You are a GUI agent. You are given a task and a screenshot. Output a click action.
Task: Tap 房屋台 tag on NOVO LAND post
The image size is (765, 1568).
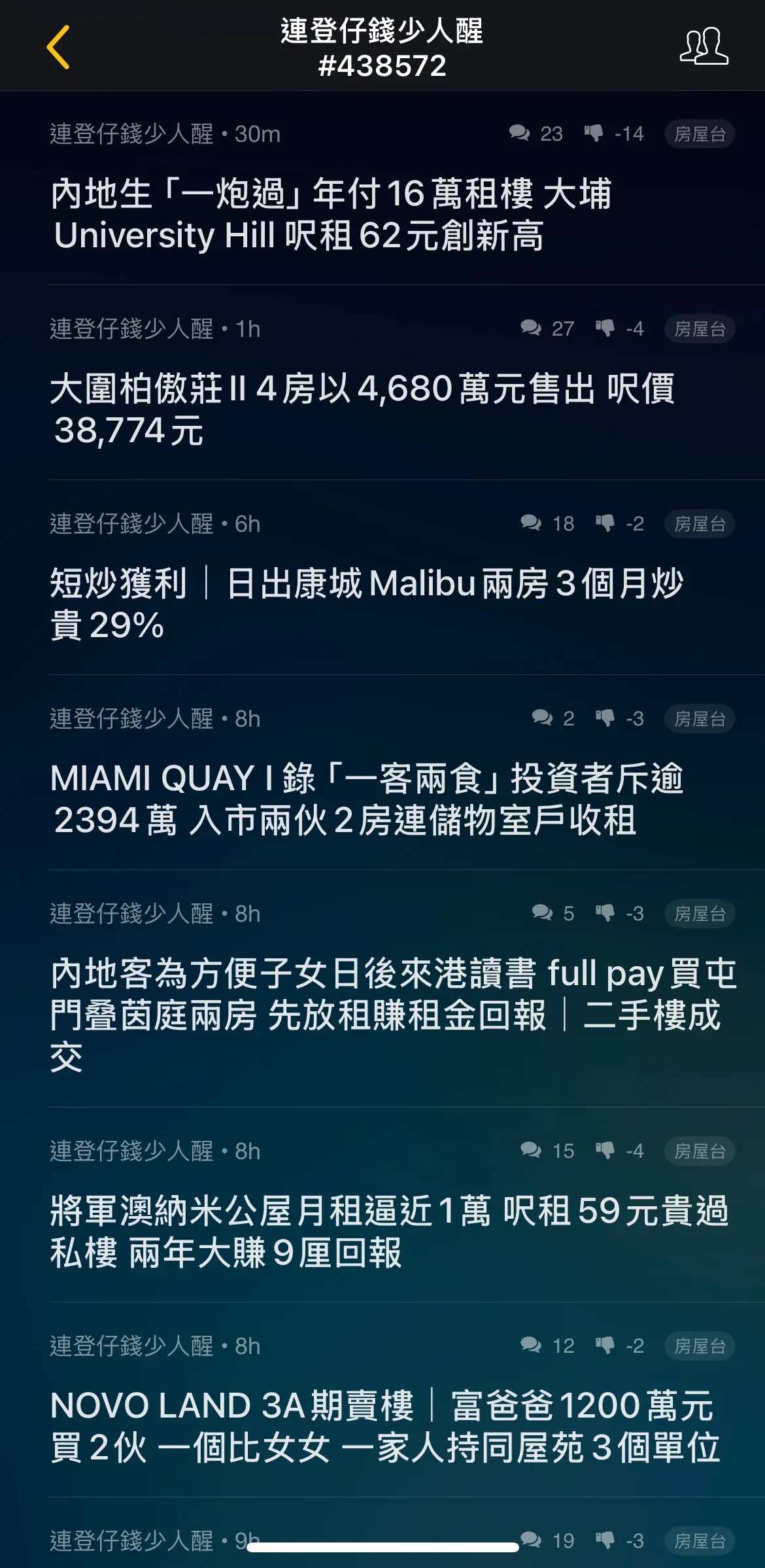(700, 1346)
